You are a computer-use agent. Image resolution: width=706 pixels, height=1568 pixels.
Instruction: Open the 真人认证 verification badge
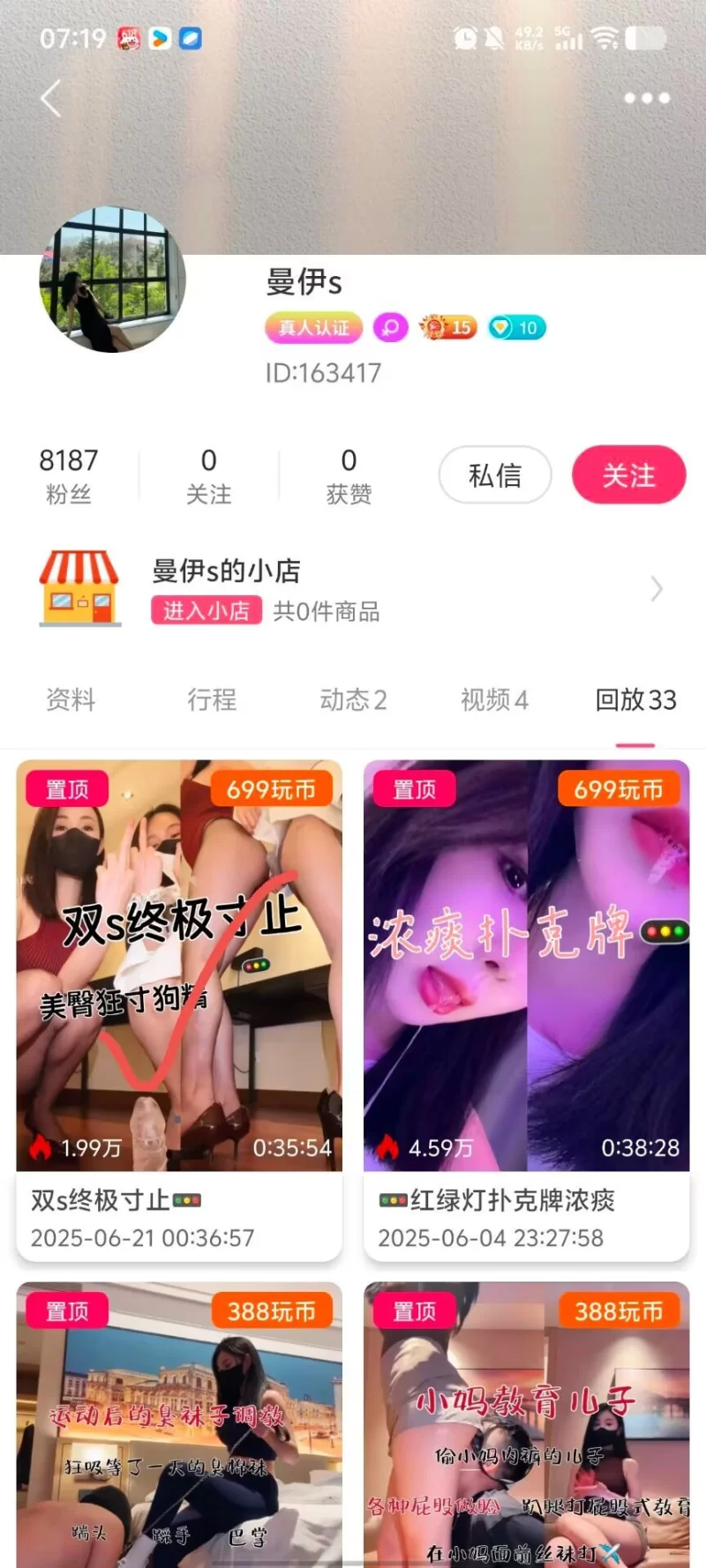313,328
